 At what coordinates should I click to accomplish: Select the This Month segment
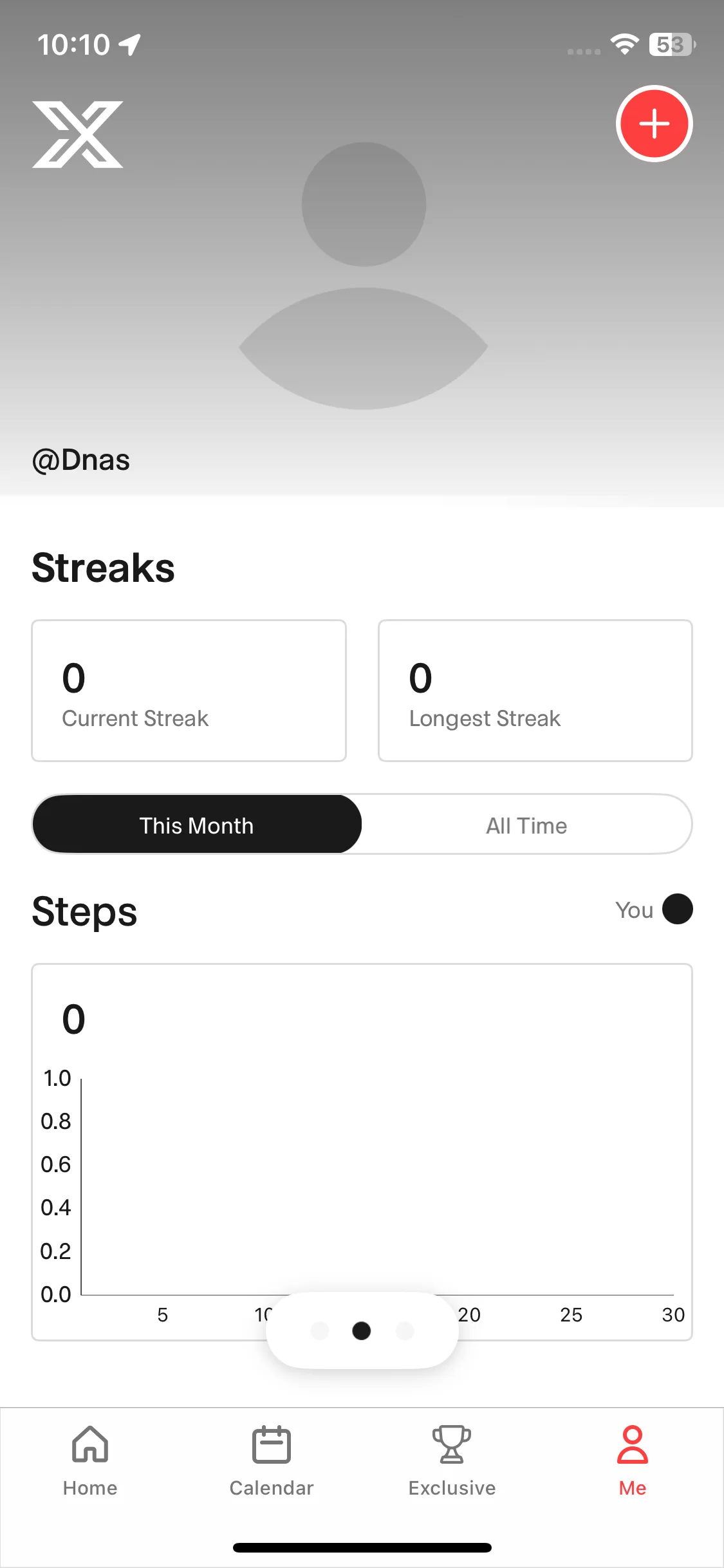(x=197, y=825)
